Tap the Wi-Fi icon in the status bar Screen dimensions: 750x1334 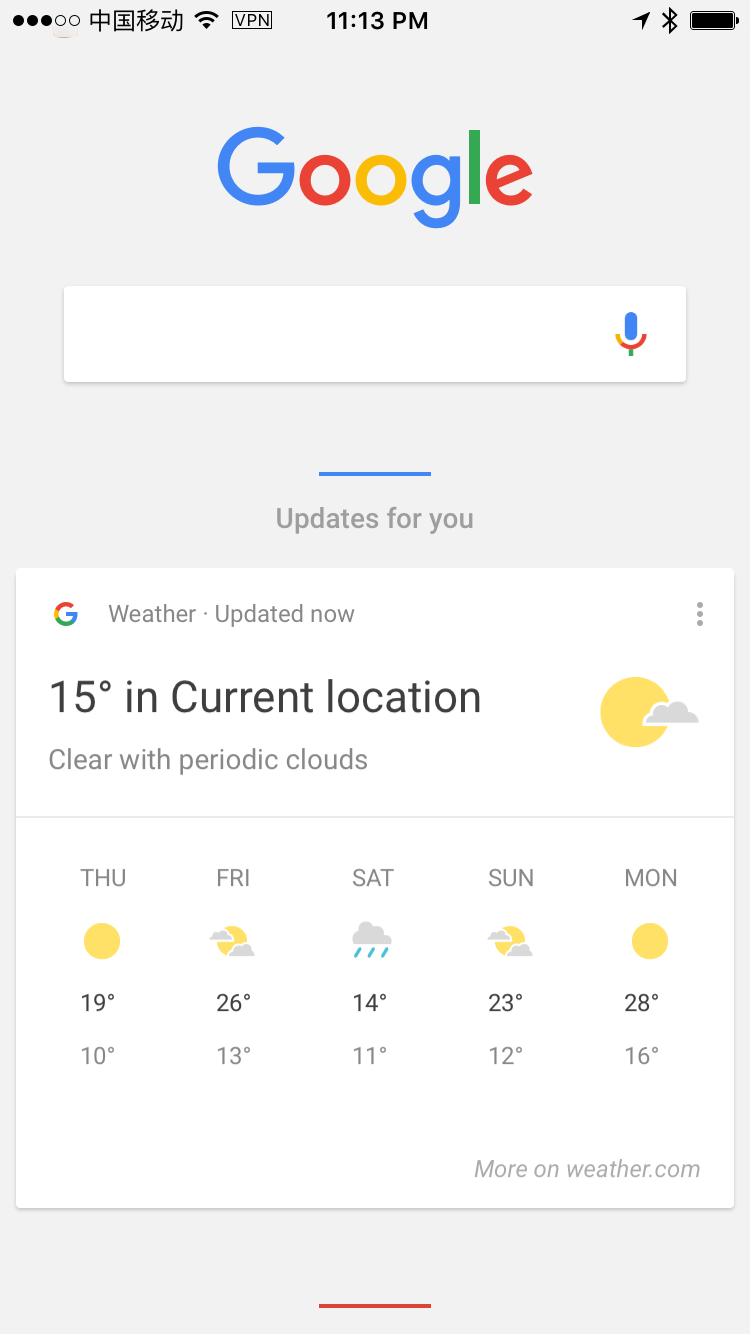pos(205,19)
